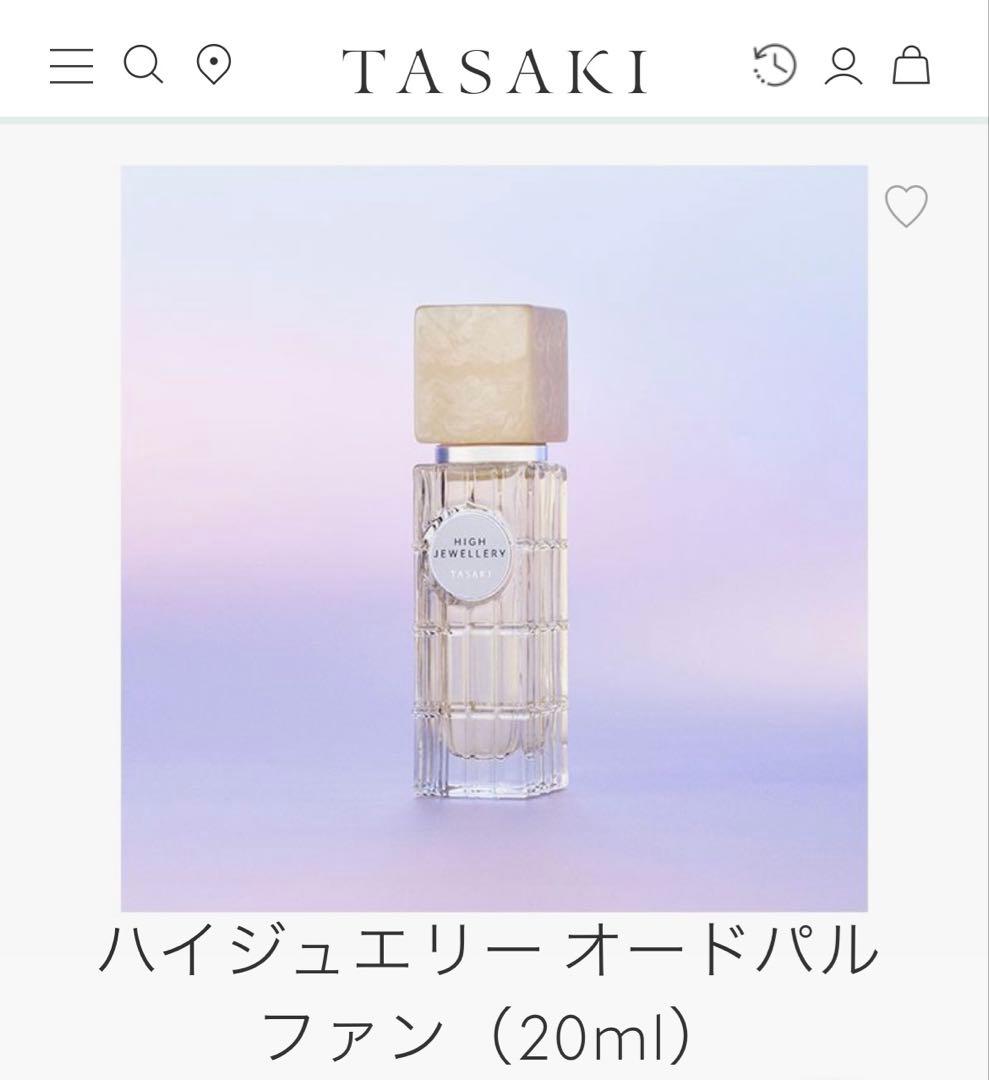Open the store locator pin
Screen dimensions: 989x1080
214,66
